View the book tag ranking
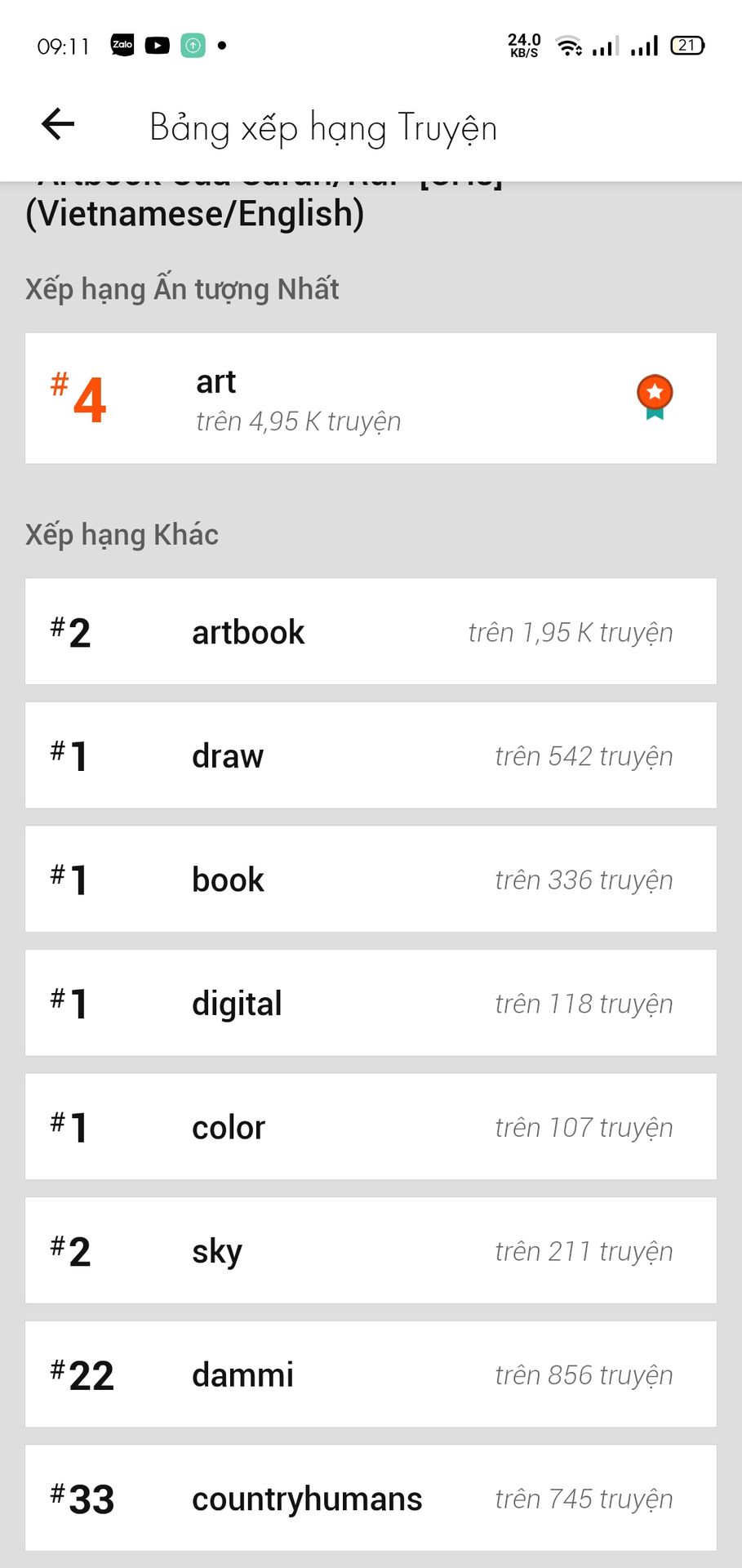Viewport: 742px width, 1568px height. [371, 879]
